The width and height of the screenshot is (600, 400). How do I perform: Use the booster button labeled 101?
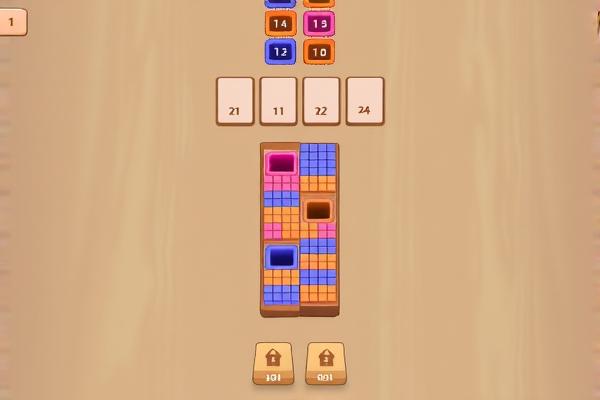point(273,363)
